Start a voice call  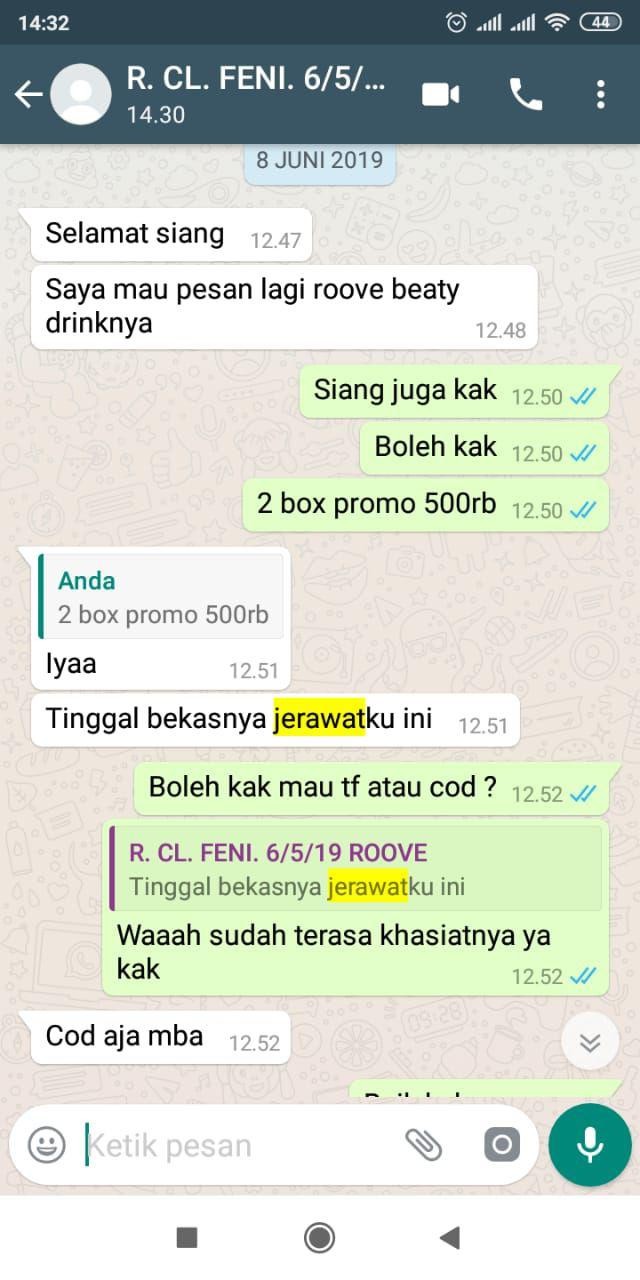click(x=526, y=94)
